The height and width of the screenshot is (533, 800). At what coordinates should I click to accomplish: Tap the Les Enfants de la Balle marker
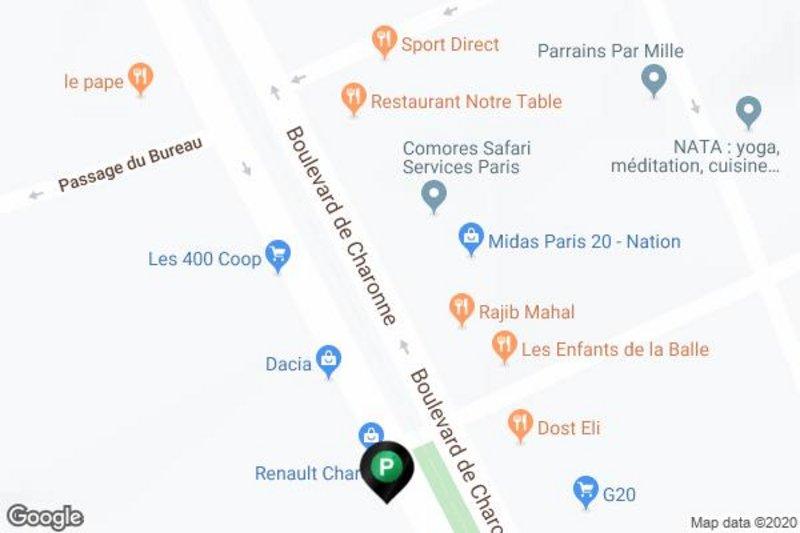pos(505,347)
